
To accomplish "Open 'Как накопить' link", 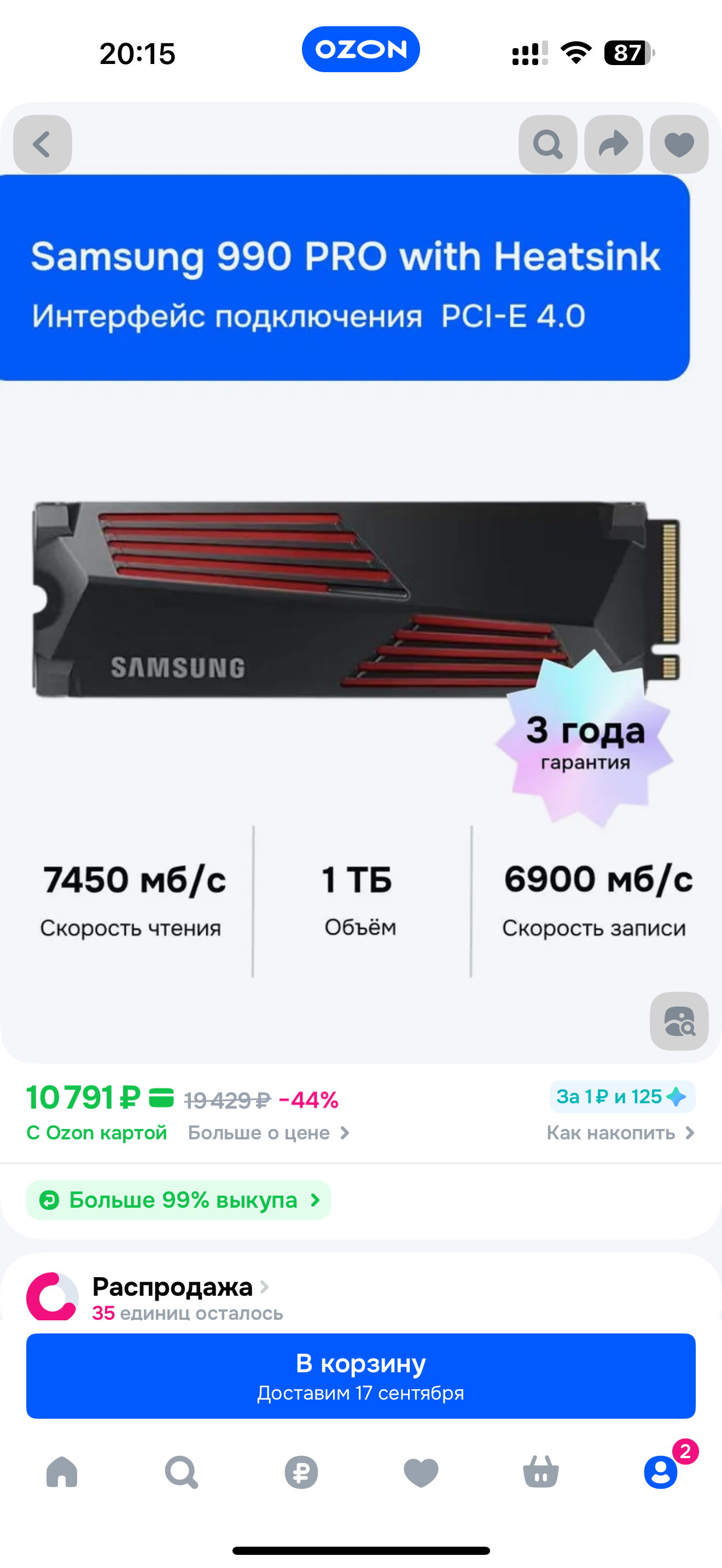I will (620, 1133).
